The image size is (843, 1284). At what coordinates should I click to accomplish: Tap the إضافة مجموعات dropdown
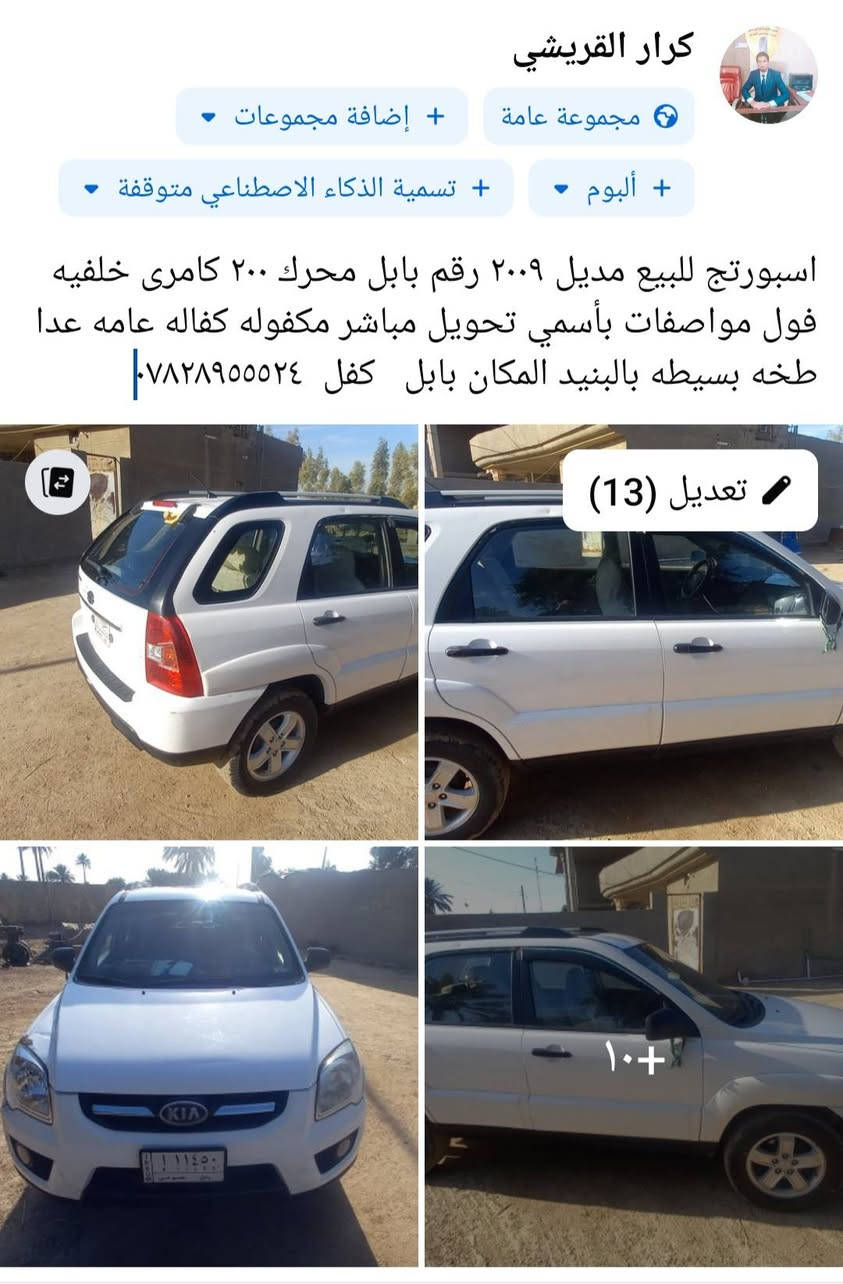(x=322, y=117)
